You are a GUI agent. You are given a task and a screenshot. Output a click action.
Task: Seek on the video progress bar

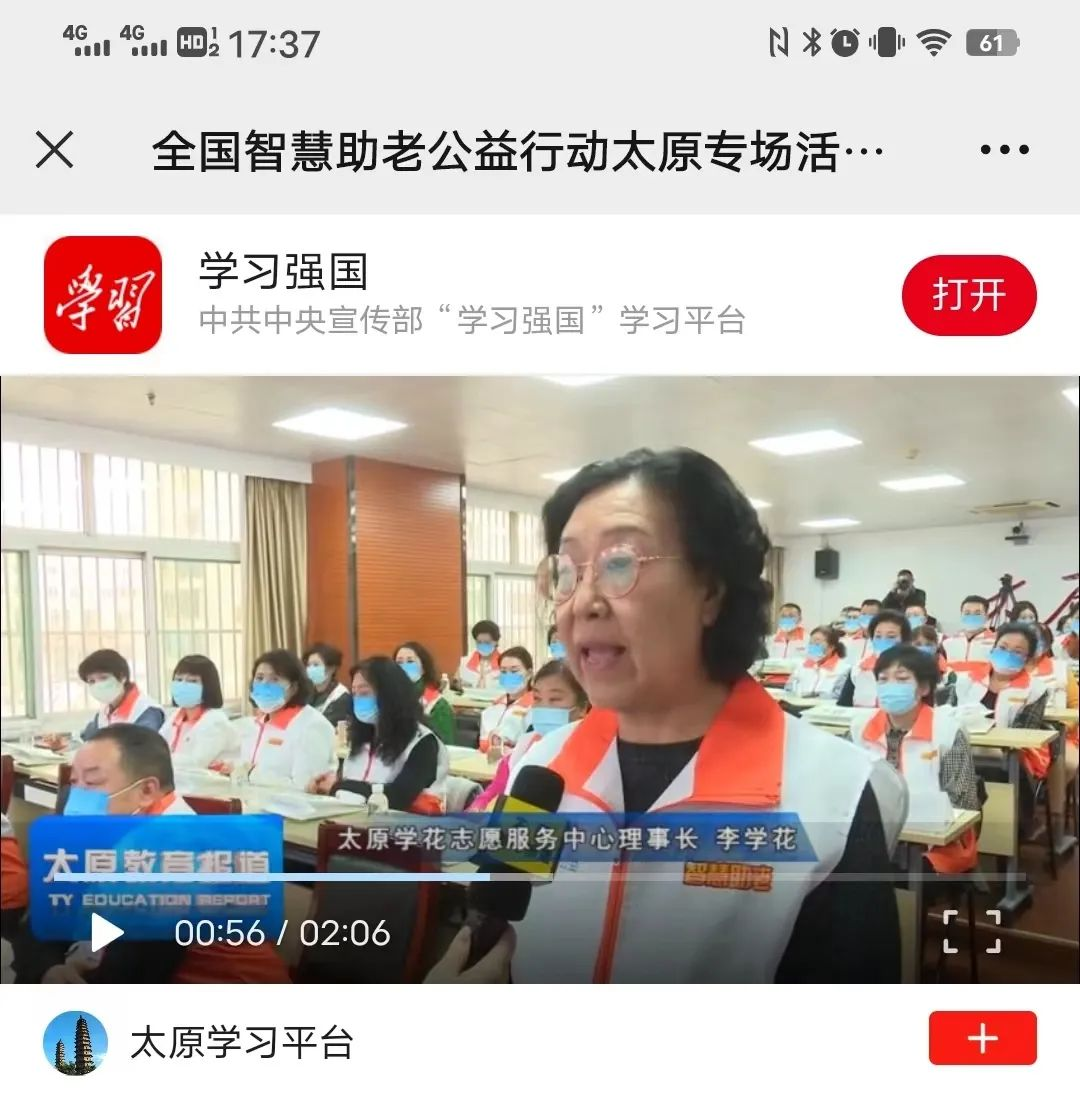540,877
